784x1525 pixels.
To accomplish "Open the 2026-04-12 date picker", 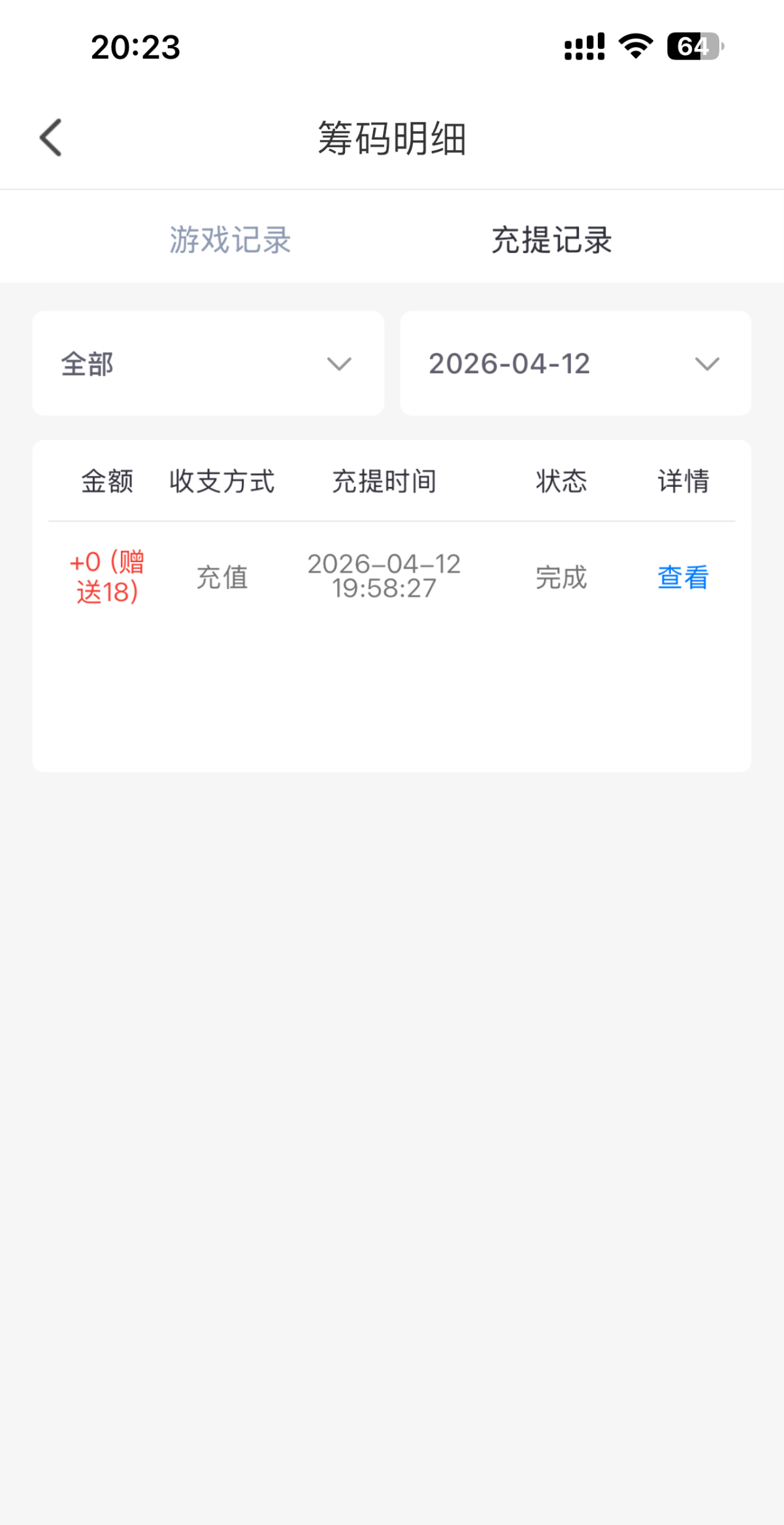I will [x=575, y=363].
